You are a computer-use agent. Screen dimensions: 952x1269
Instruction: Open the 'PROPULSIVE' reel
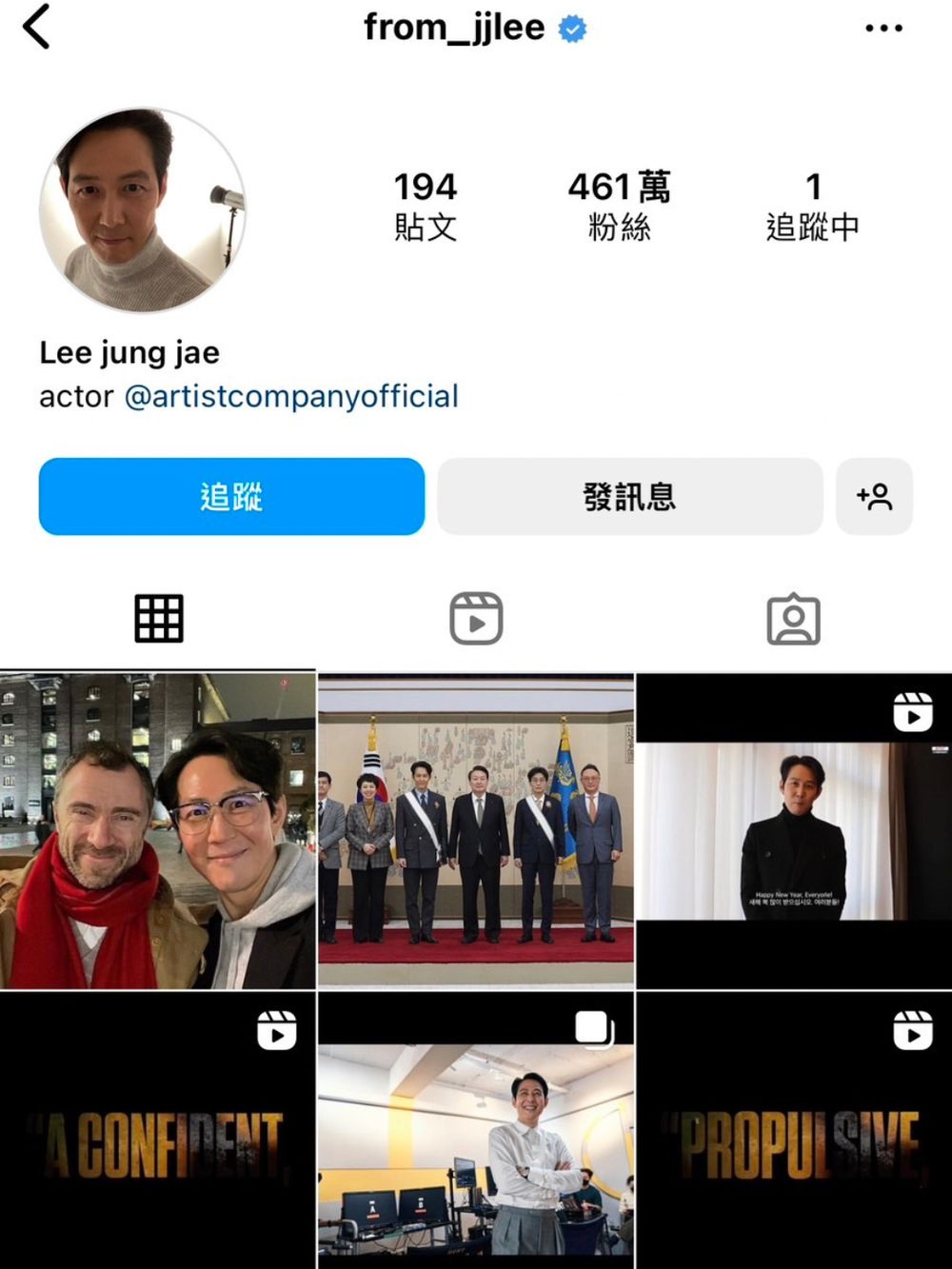[x=793, y=1131]
